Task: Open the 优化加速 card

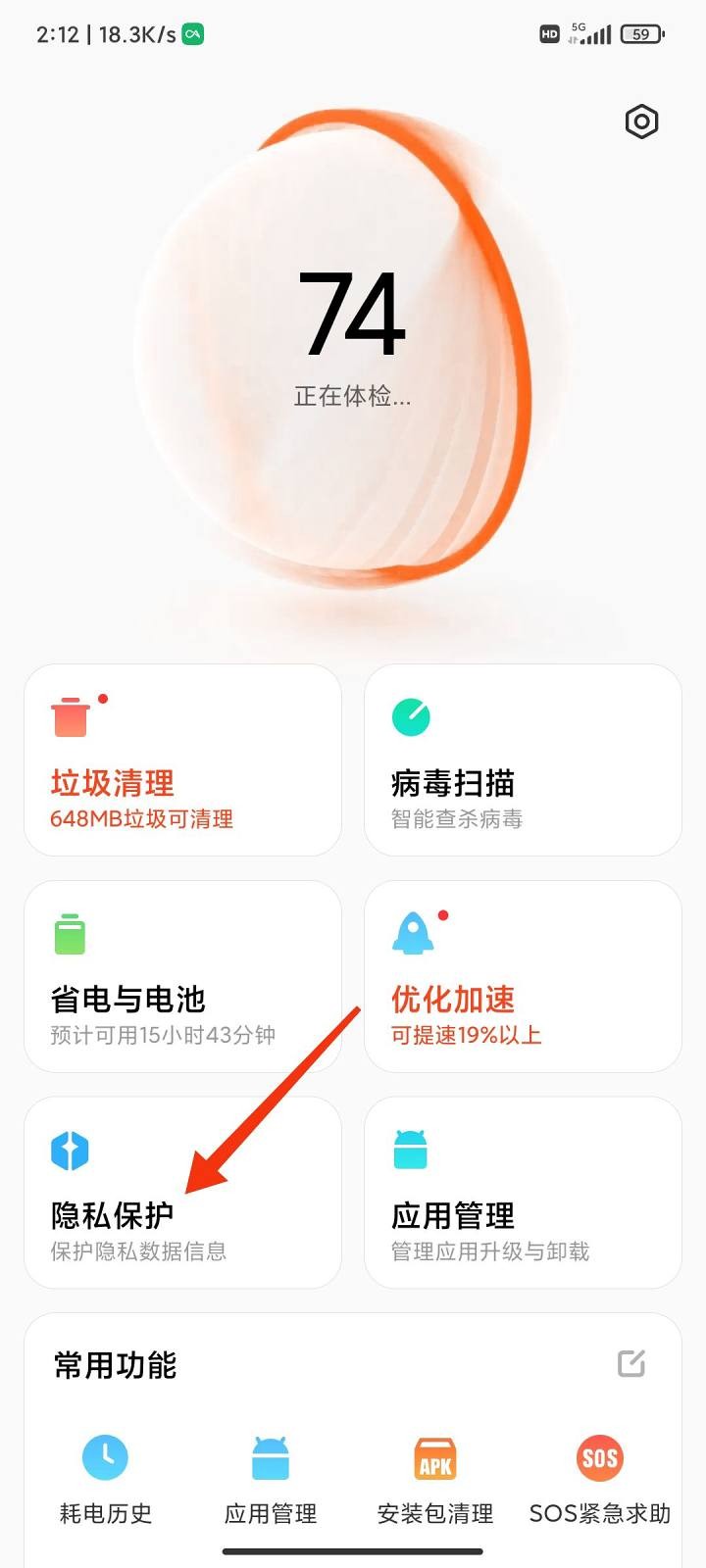Action: click(523, 976)
